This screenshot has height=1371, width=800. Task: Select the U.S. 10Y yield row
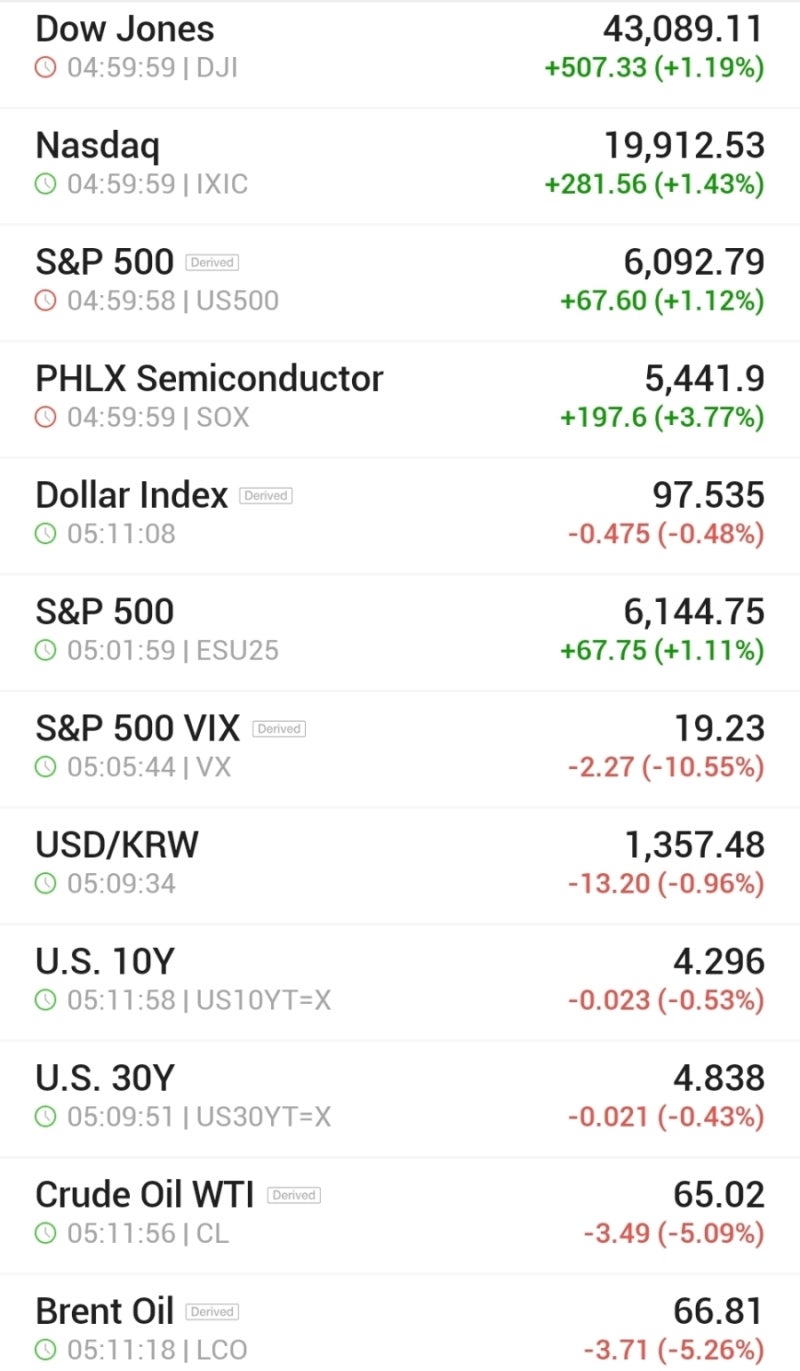(x=400, y=980)
